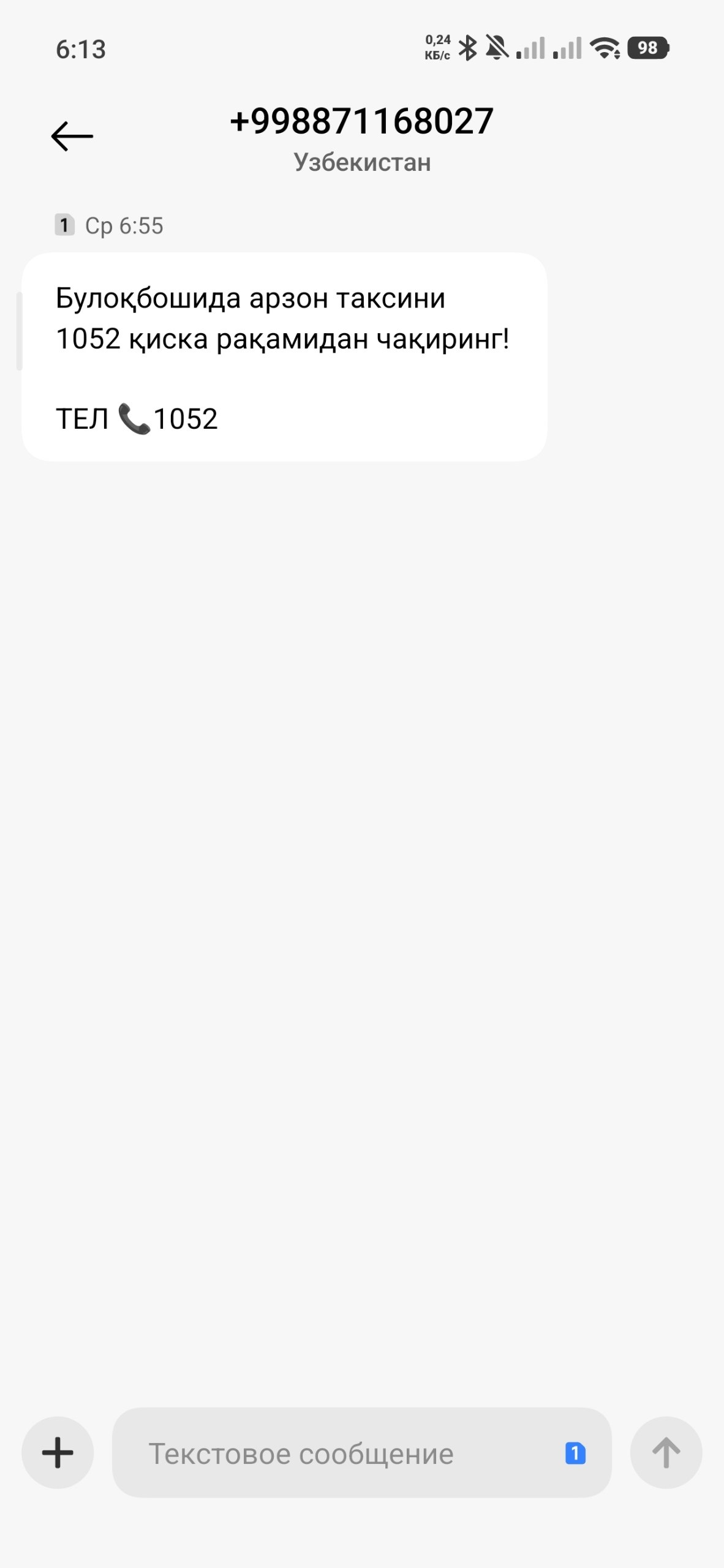The image size is (724, 1568).
Task: Go back to the message list
Action: pos(72,136)
